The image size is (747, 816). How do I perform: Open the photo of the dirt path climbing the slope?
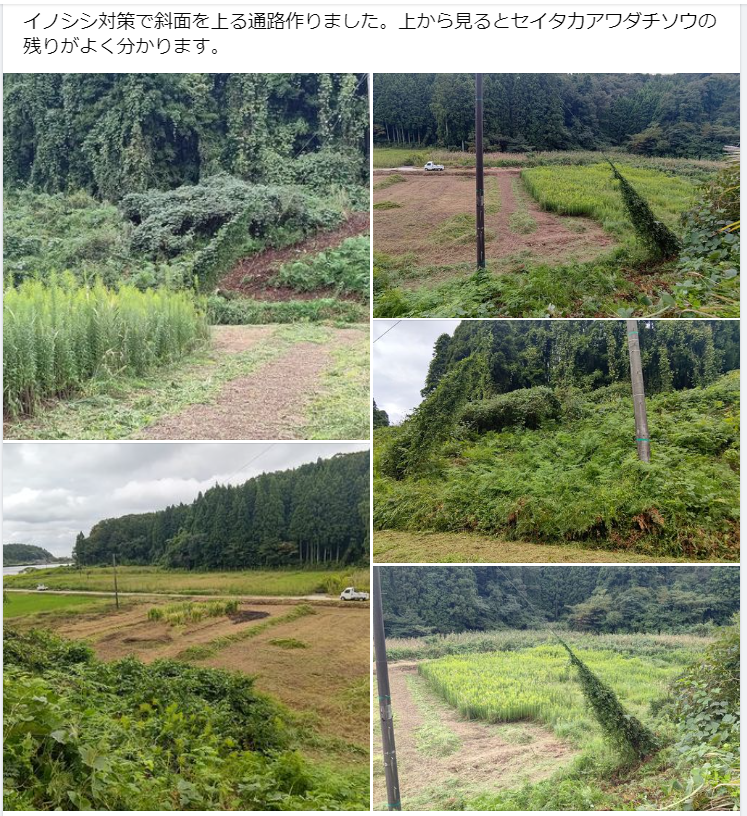186,256
